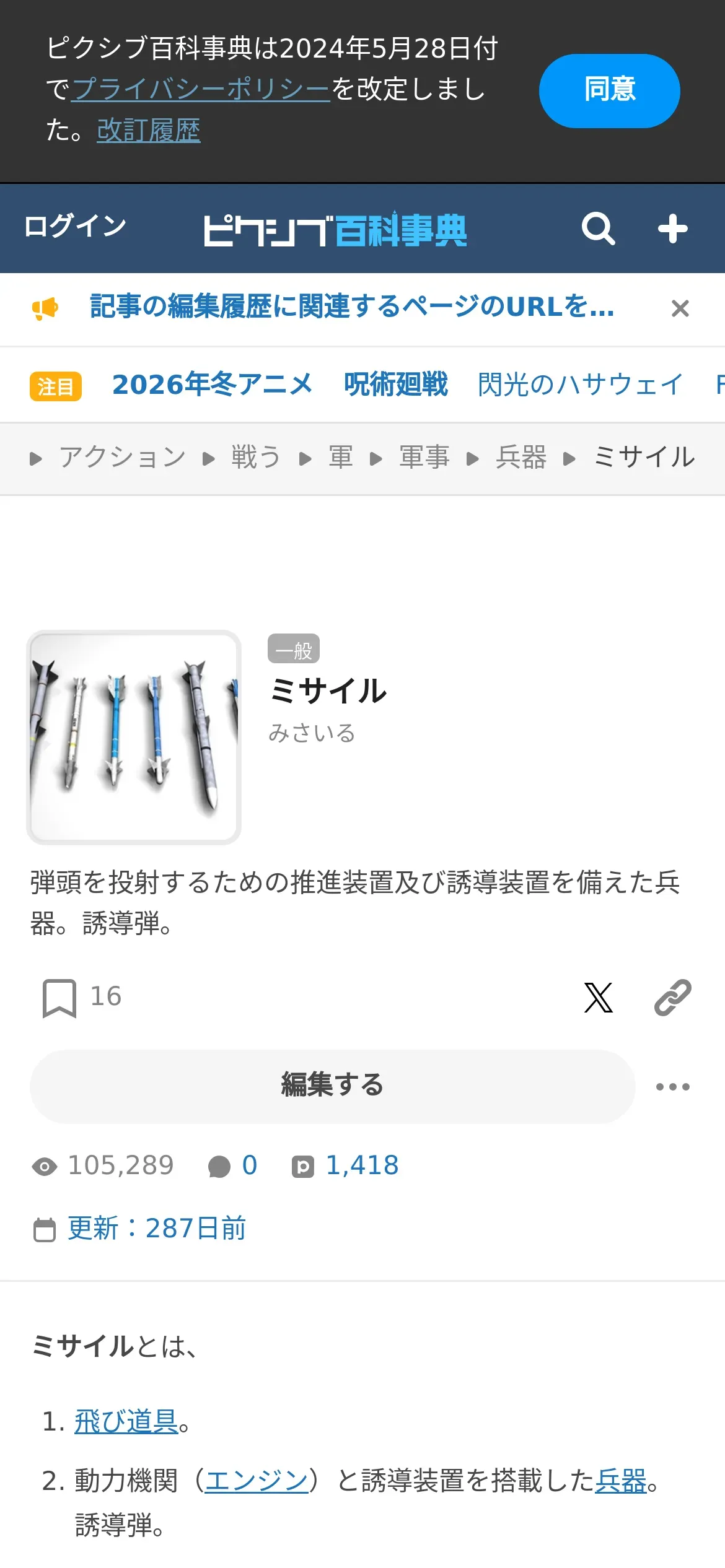Tap the 同意 agree button
This screenshot has height=1568, width=725.
609,90
